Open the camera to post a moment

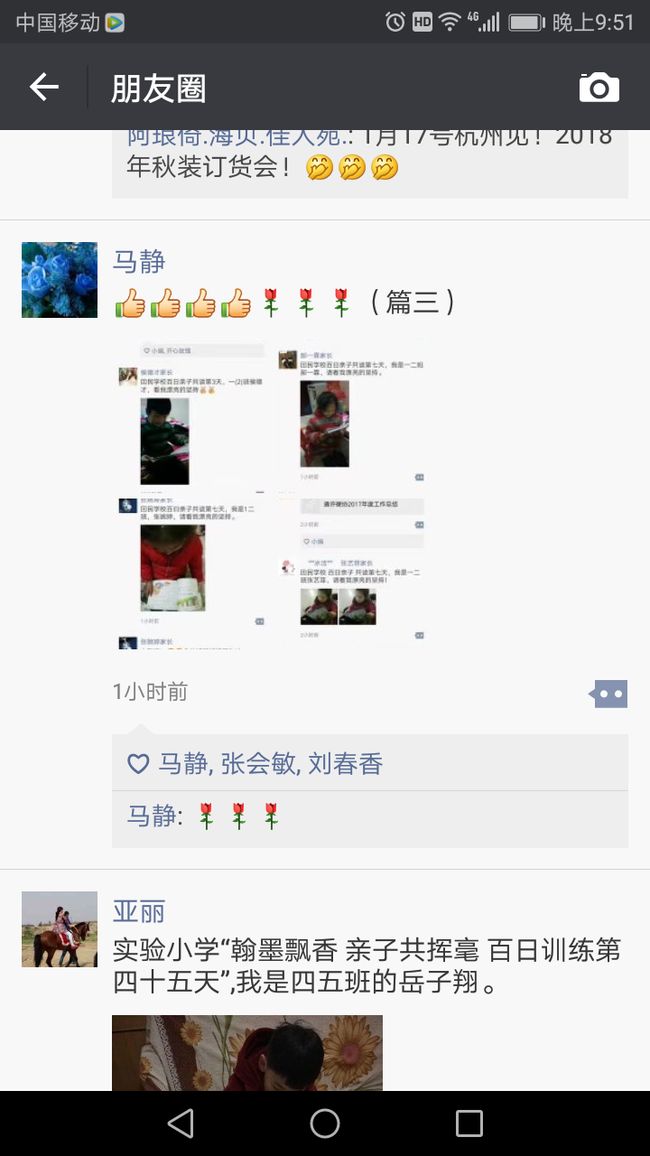coord(598,88)
